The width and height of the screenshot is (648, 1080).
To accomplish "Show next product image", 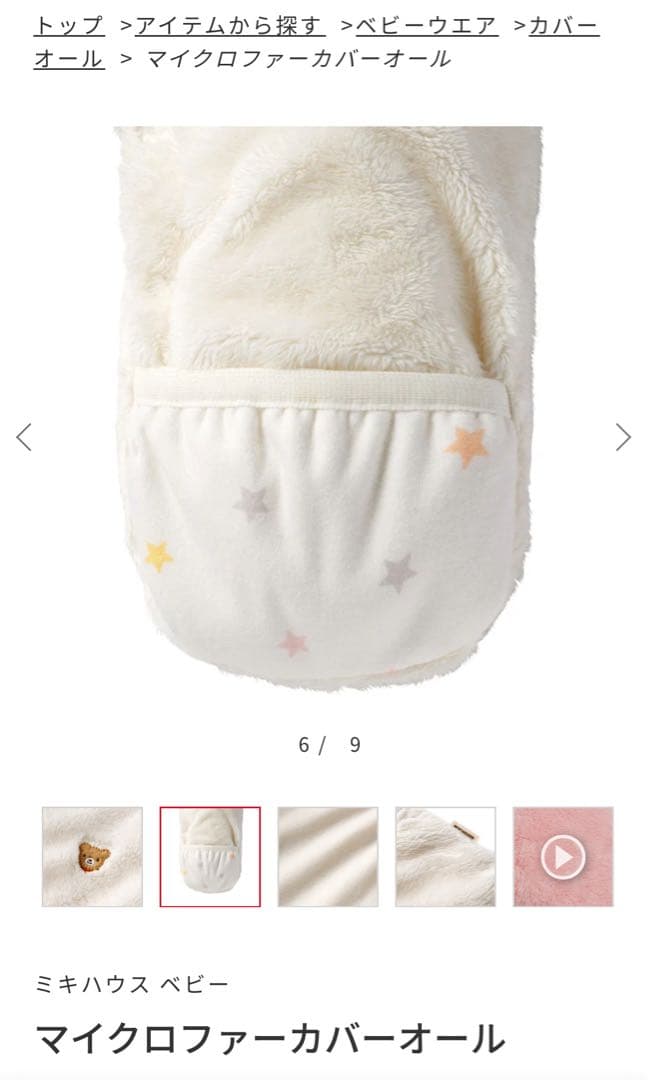I will [x=623, y=437].
